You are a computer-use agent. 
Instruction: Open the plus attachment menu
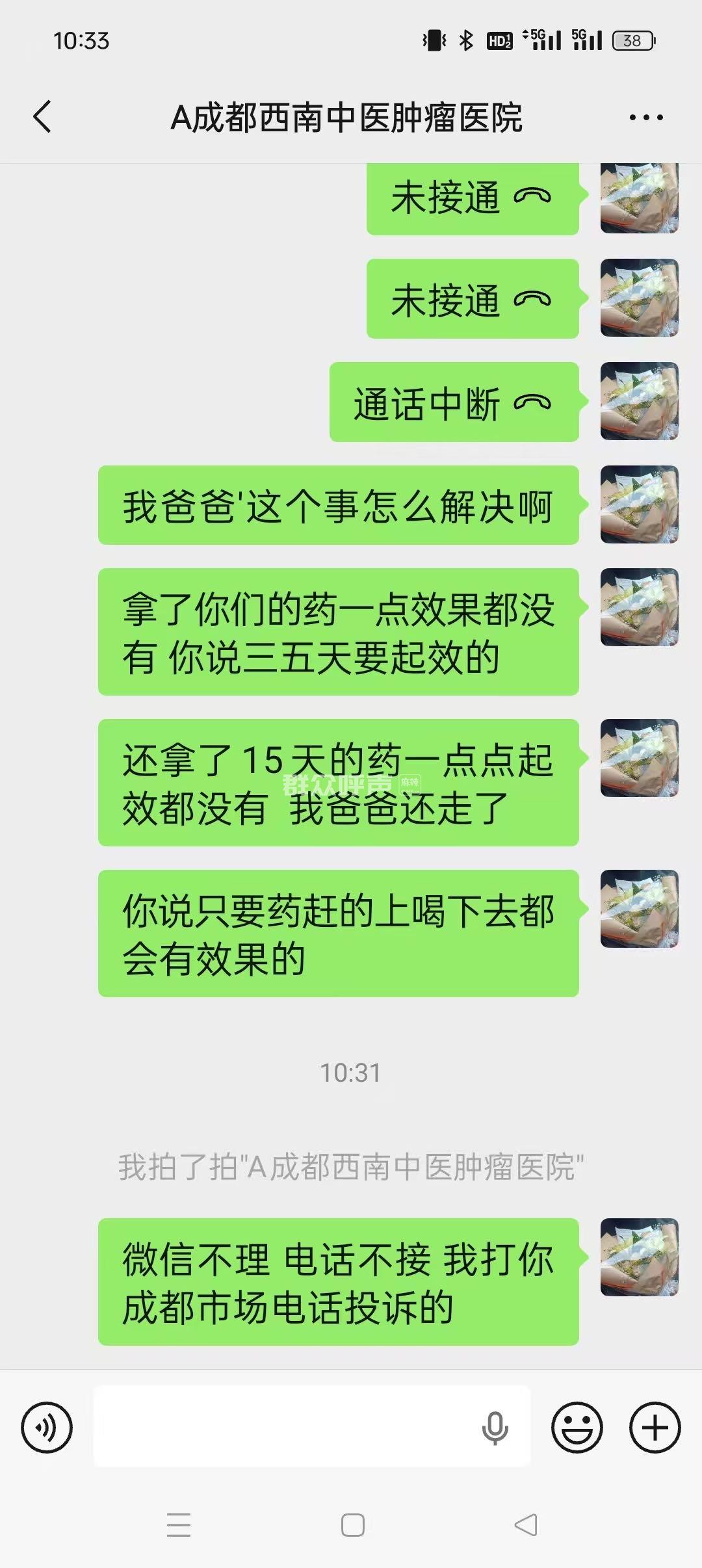(655, 1428)
